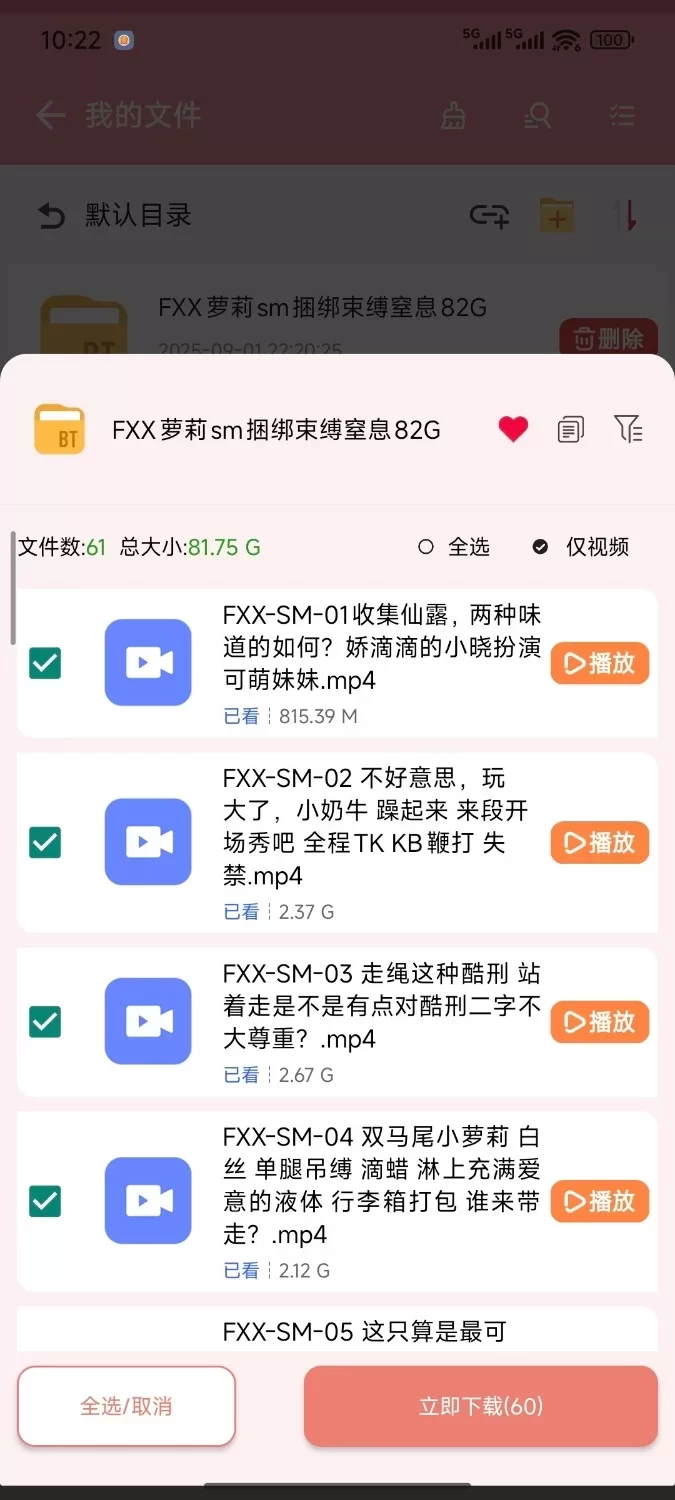
Task: Tap the 全选/取消 button
Action: (x=126, y=1406)
